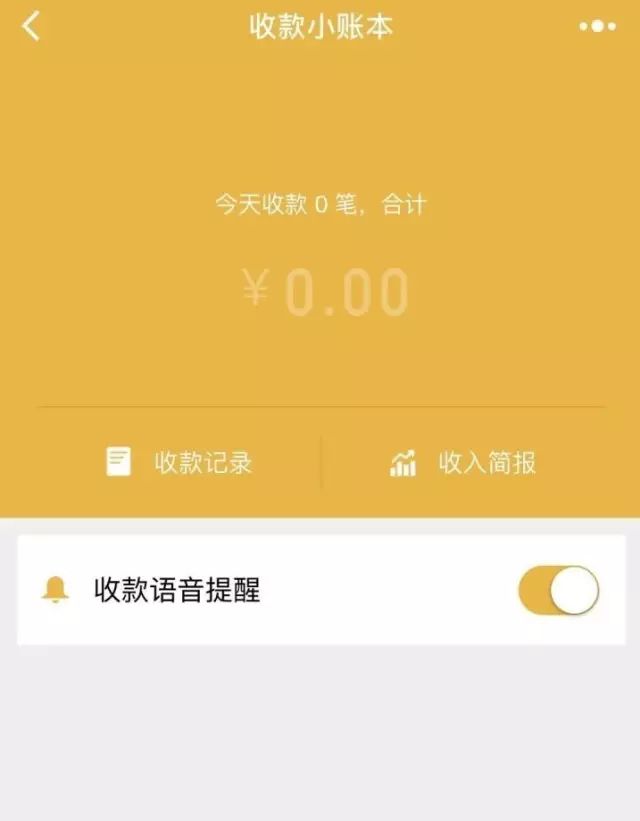View the 收入简报 income report
640x821 pixels.
point(463,463)
